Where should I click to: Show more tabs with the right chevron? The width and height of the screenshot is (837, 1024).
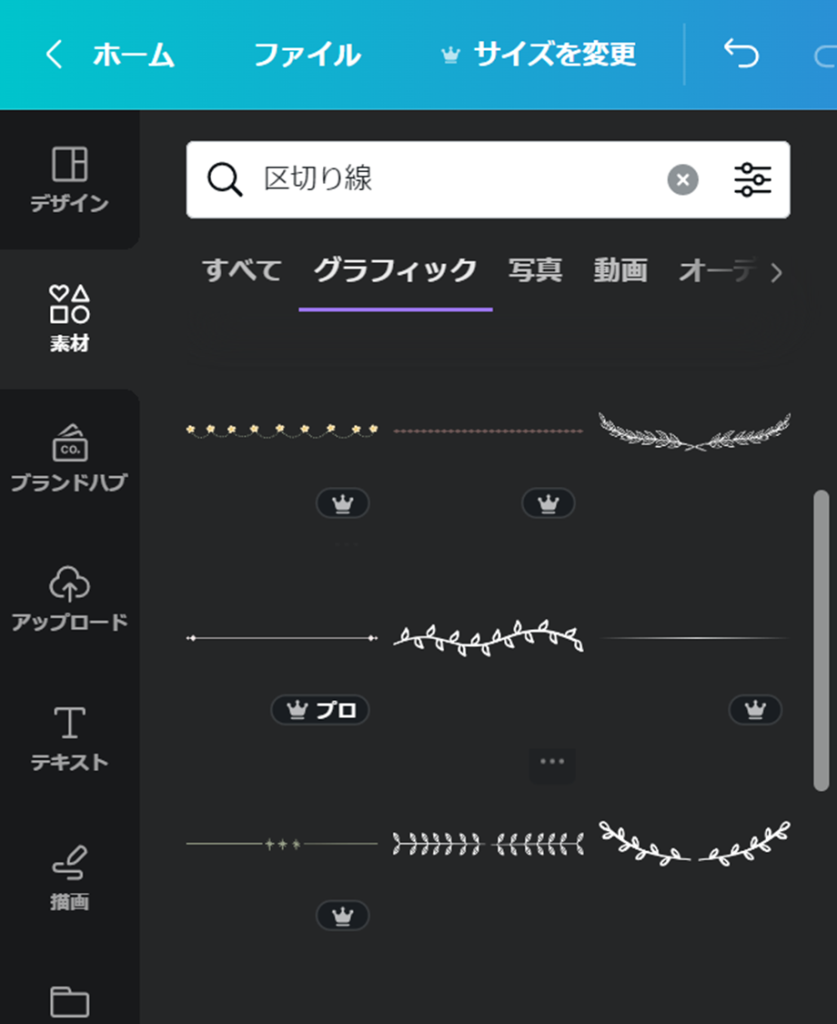pyautogui.click(x=777, y=272)
